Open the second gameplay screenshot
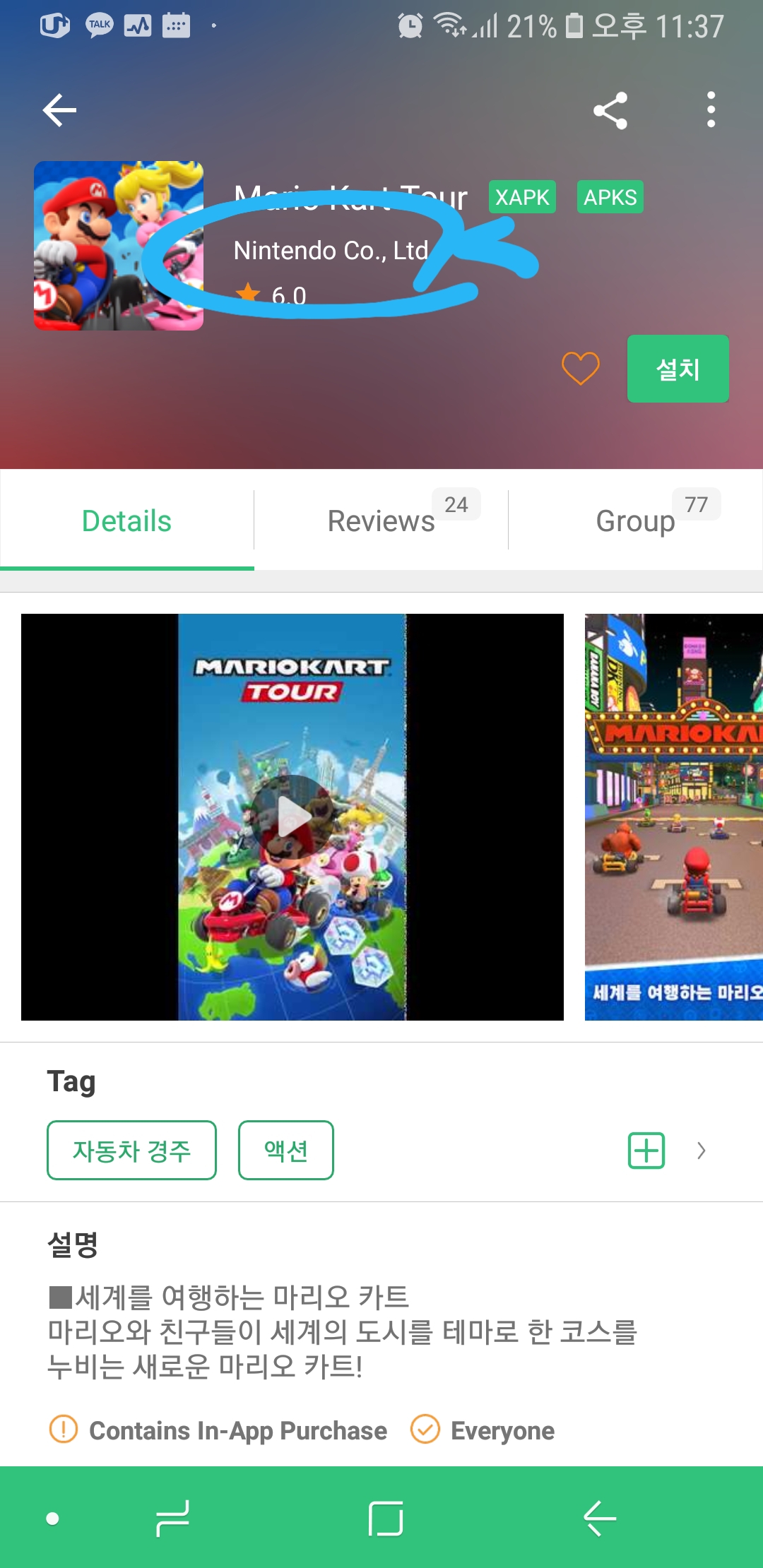The image size is (763, 1568). 674,817
